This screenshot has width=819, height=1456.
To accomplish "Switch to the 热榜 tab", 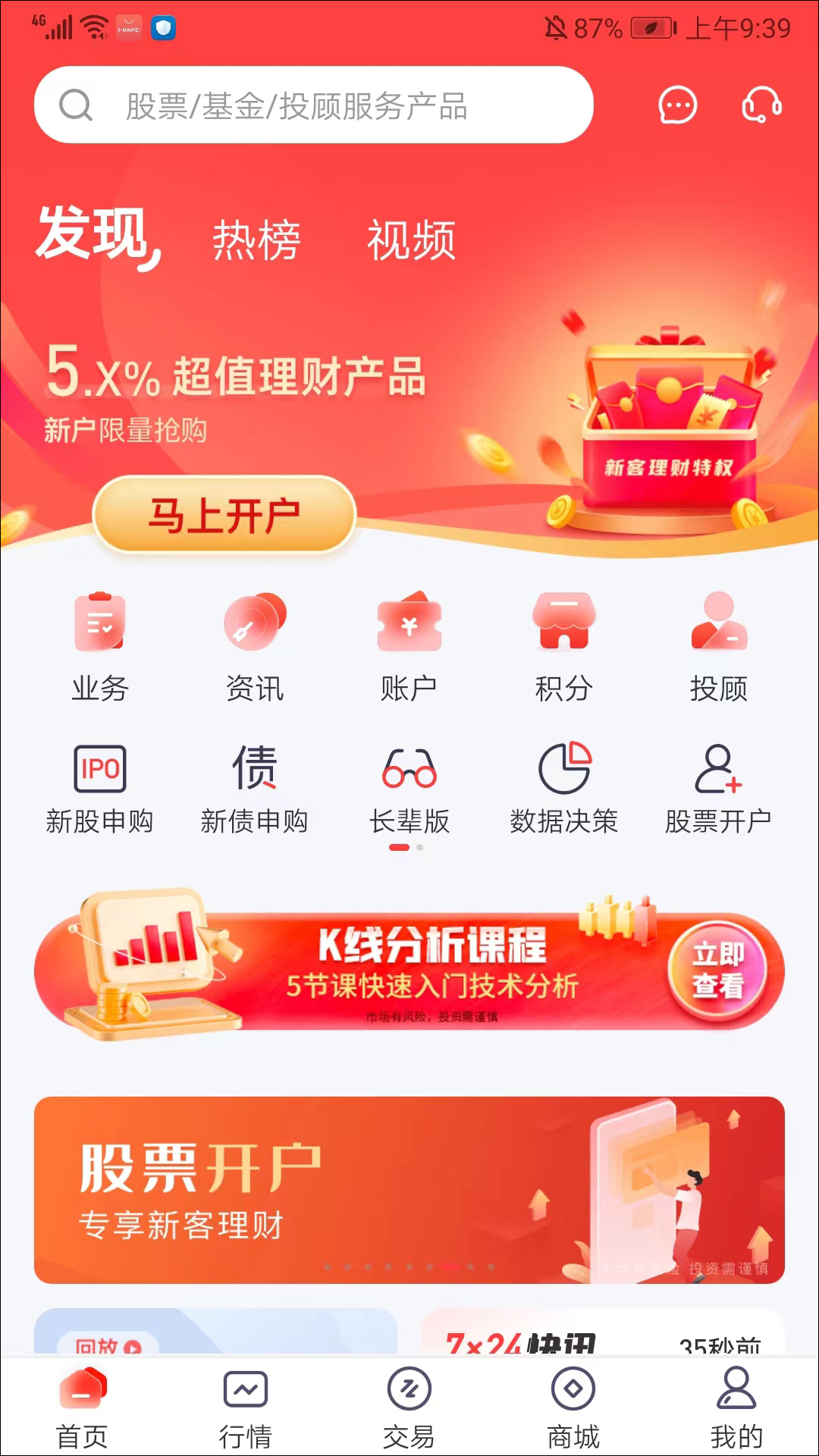I will (256, 240).
